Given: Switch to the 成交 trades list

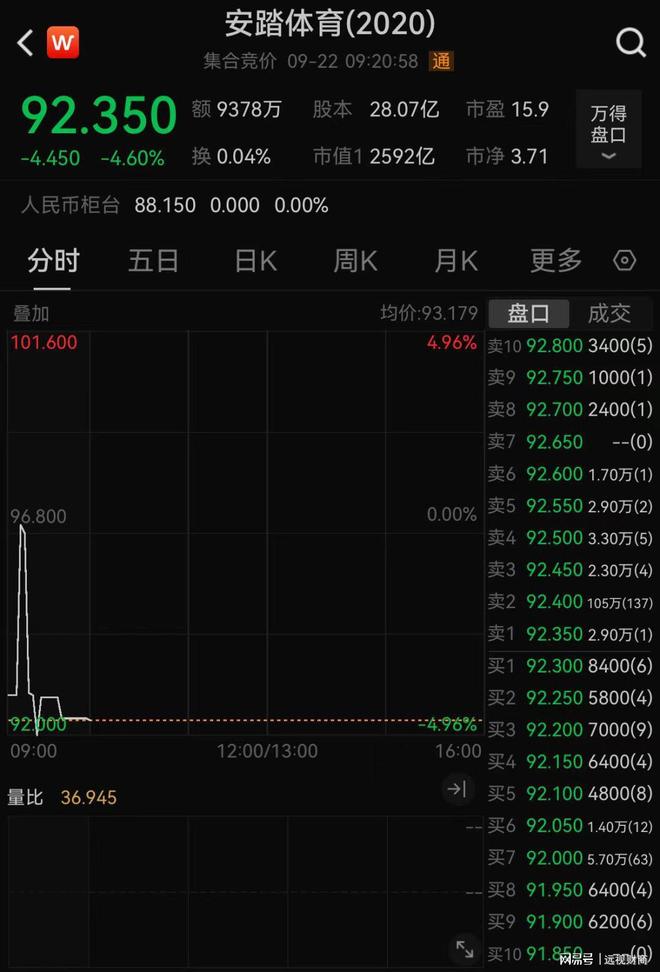Looking at the screenshot, I should pyautogui.click(x=609, y=313).
